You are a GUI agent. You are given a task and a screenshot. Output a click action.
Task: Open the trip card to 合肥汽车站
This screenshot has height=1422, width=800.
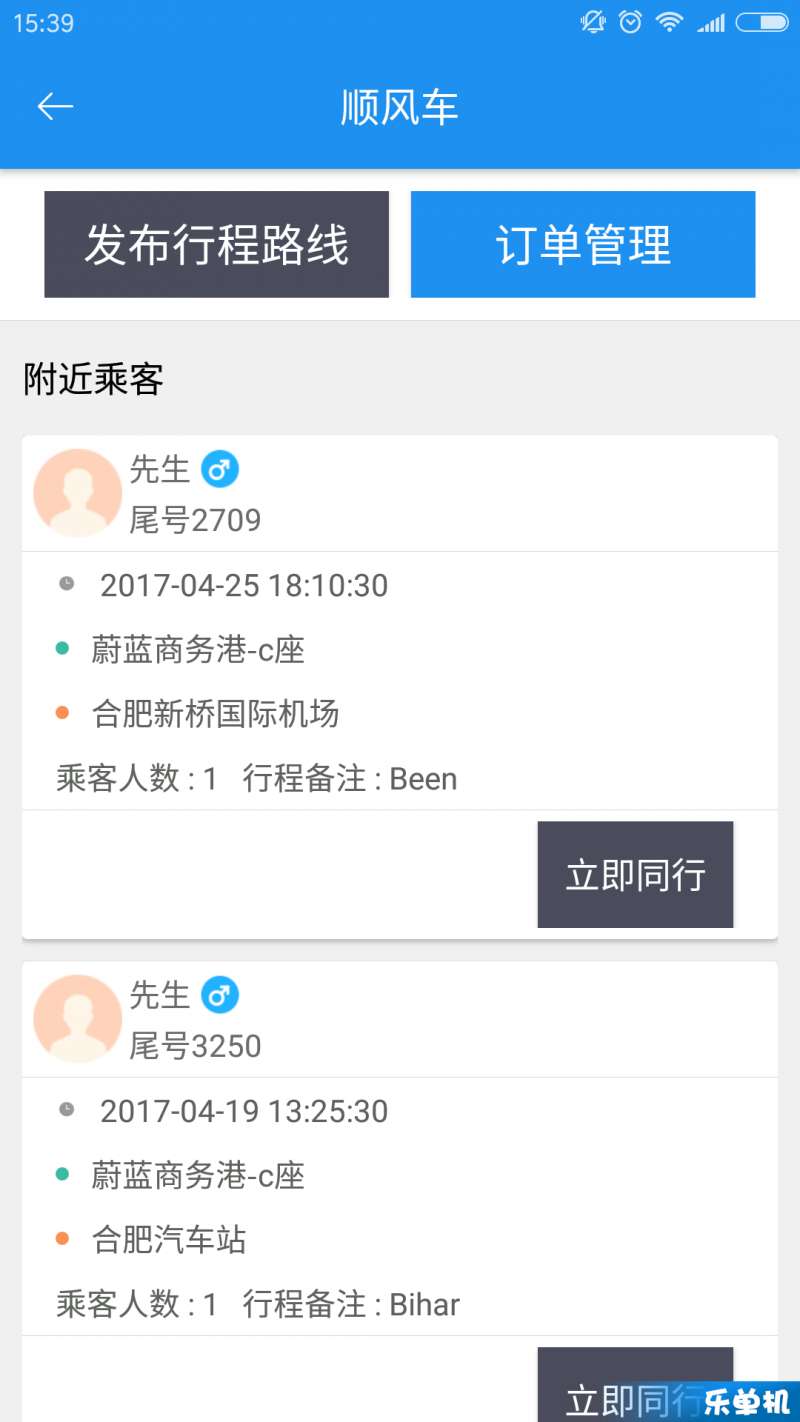coord(400,1192)
